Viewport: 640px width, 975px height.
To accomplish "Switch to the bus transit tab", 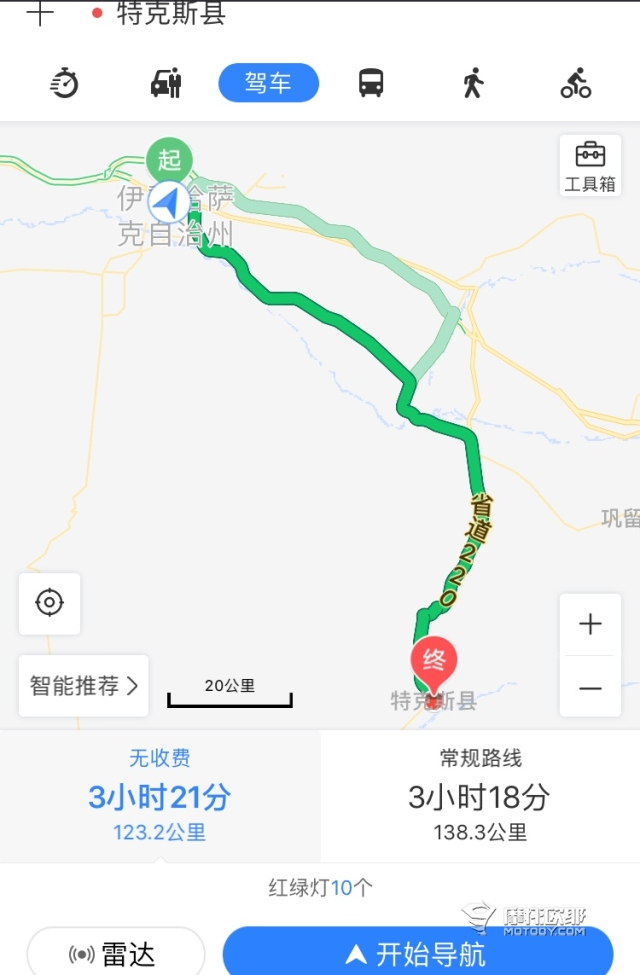I will click(371, 83).
